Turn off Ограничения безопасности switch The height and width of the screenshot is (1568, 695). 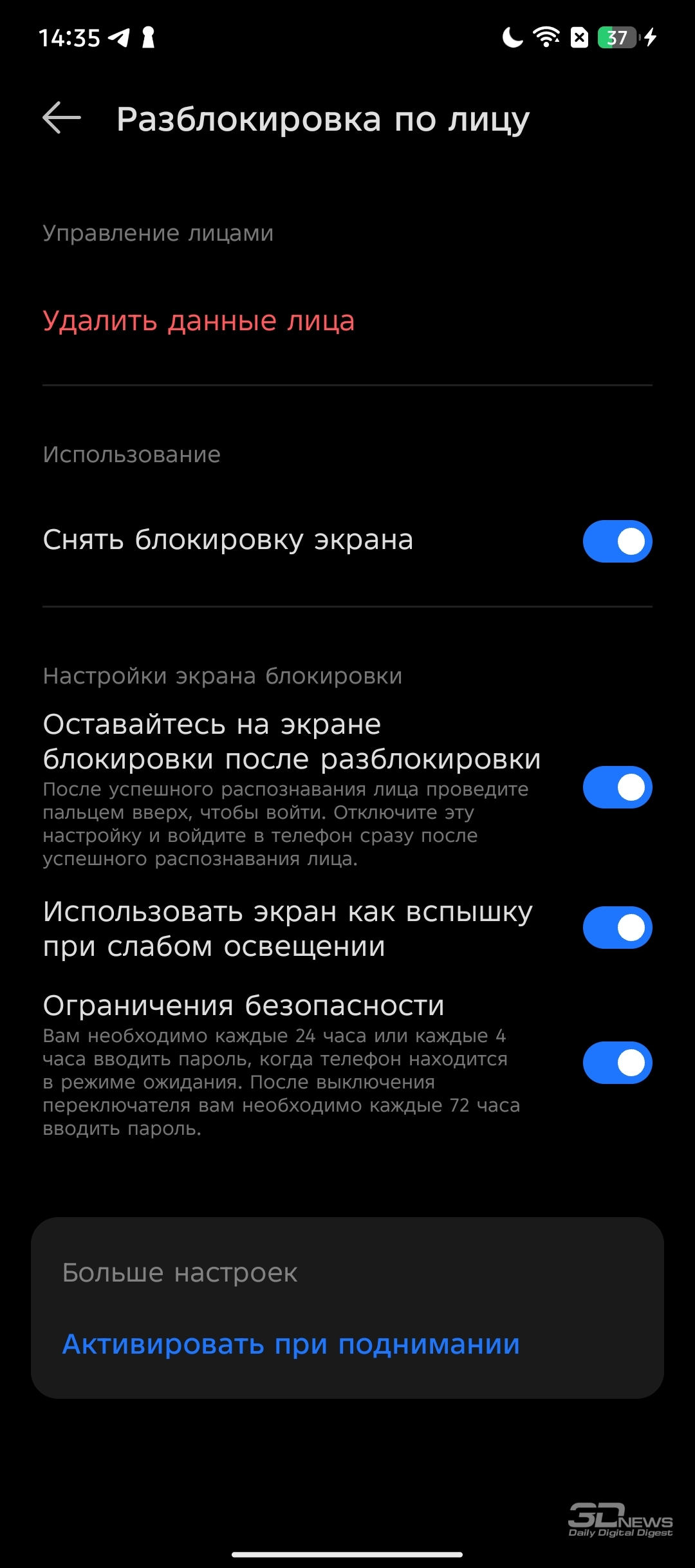point(617,1063)
